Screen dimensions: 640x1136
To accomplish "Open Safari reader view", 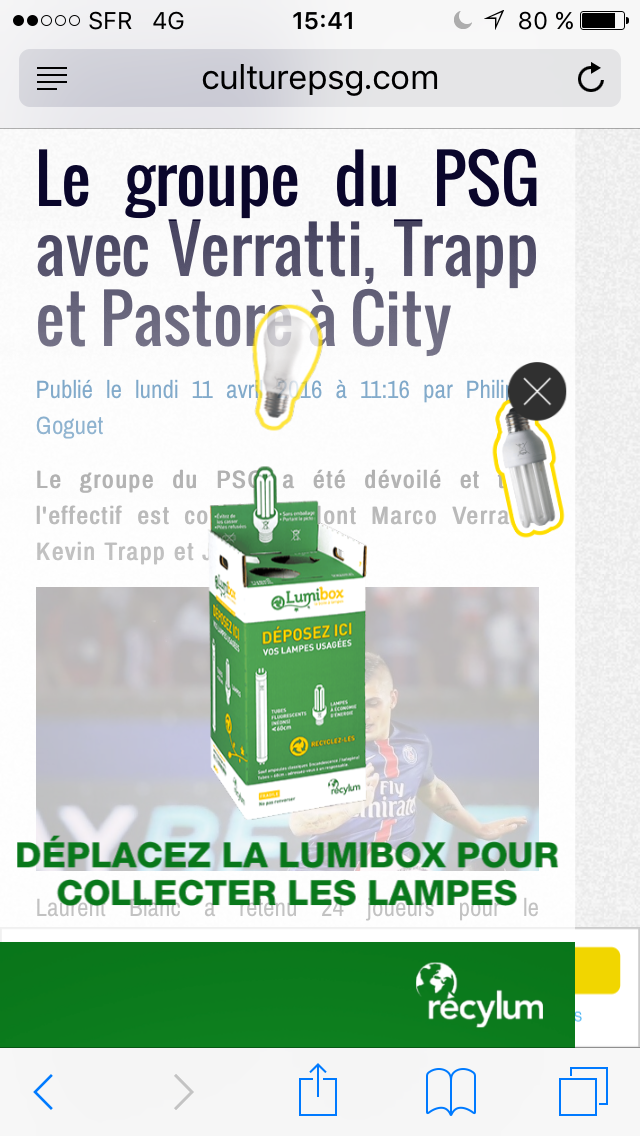I will 52,78.
